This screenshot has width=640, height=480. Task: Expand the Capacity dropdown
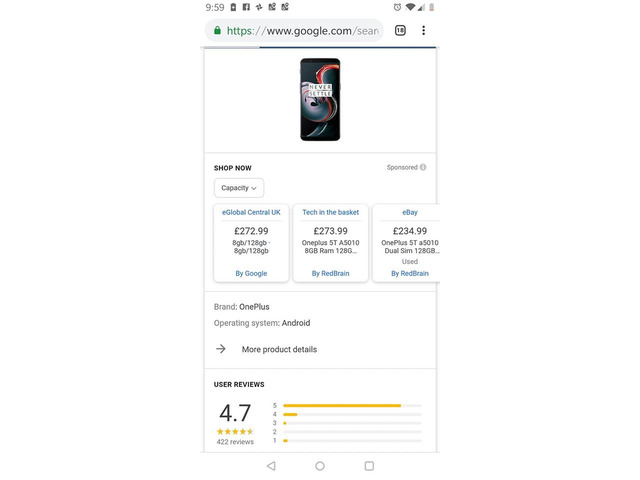coord(239,188)
